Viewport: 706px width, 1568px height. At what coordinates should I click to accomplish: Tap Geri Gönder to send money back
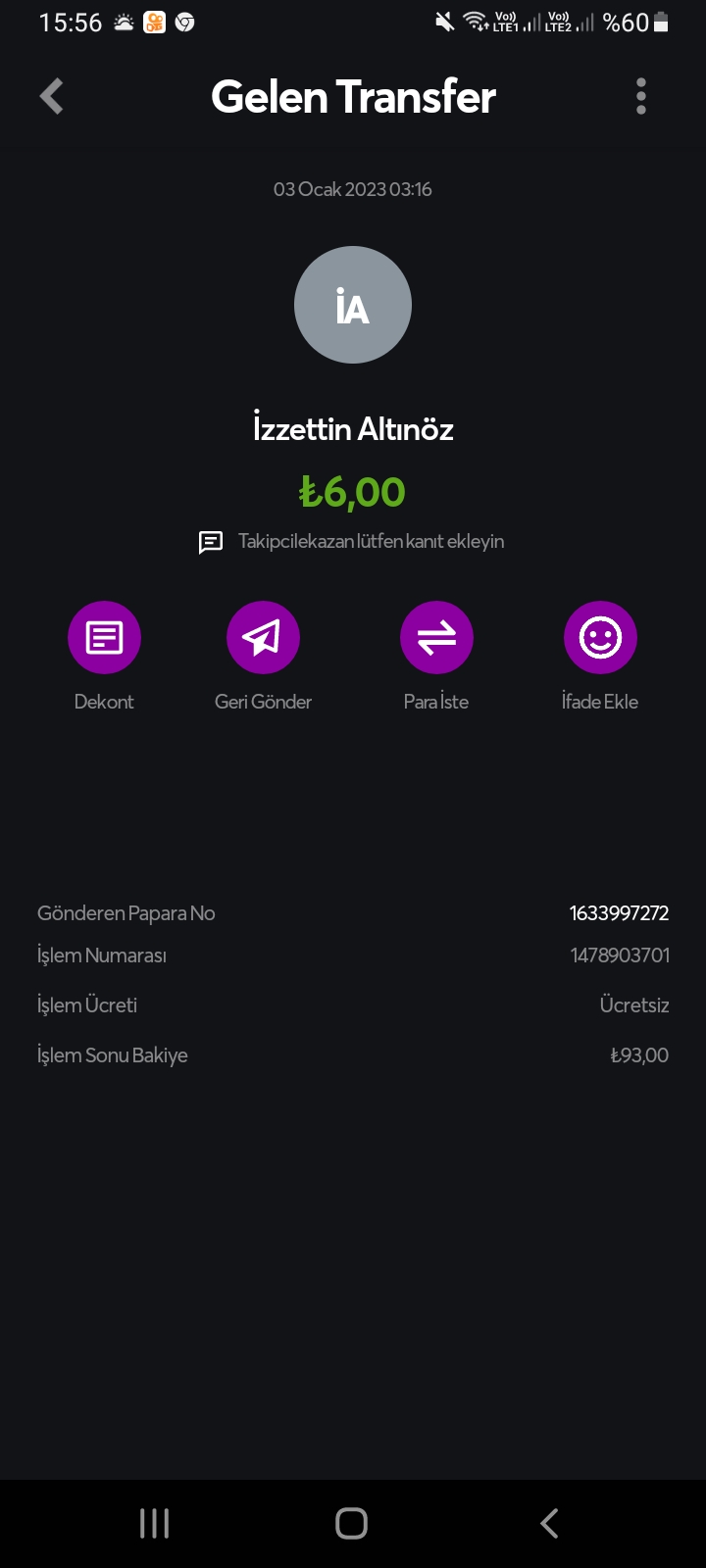tap(263, 638)
